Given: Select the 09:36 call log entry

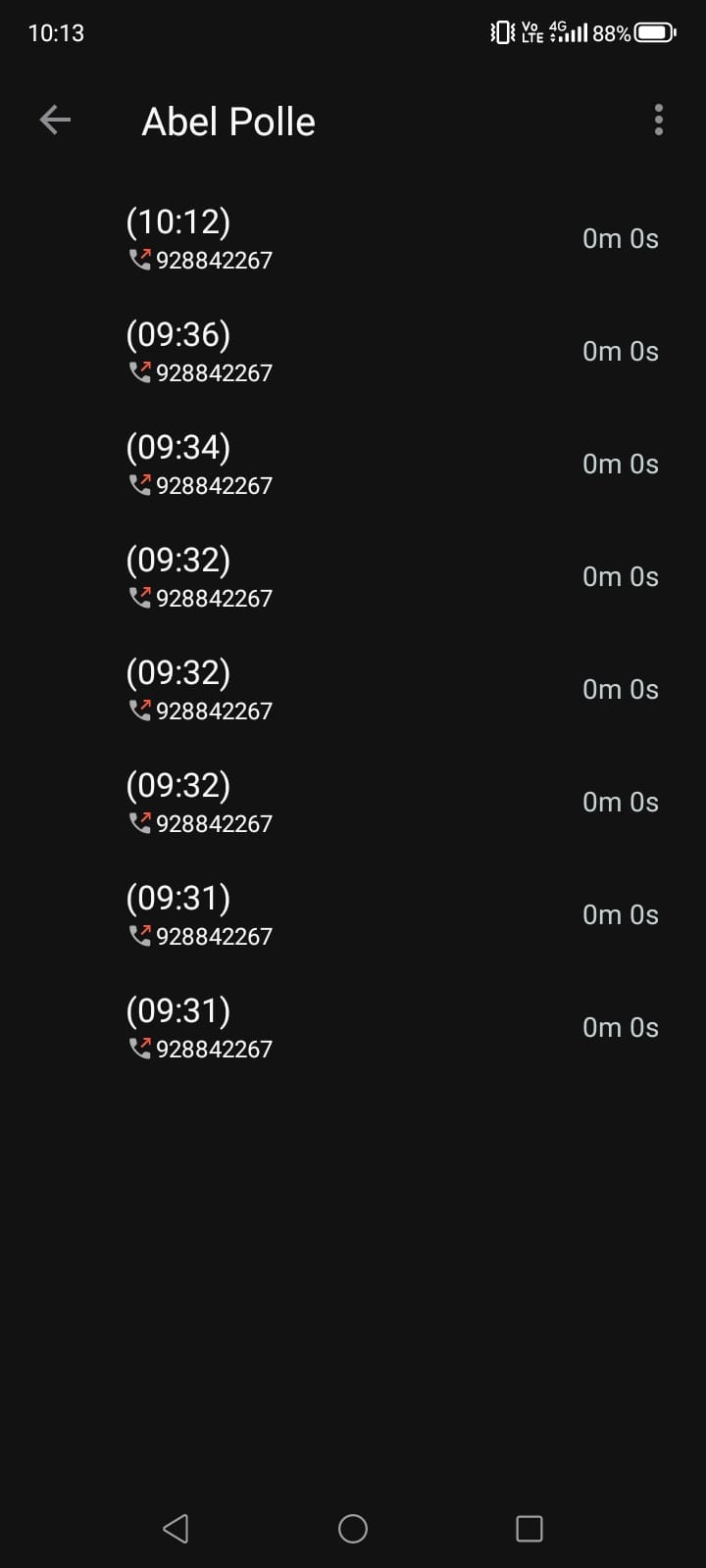Looking at the screenshot, I should click(x=353, y=352).
